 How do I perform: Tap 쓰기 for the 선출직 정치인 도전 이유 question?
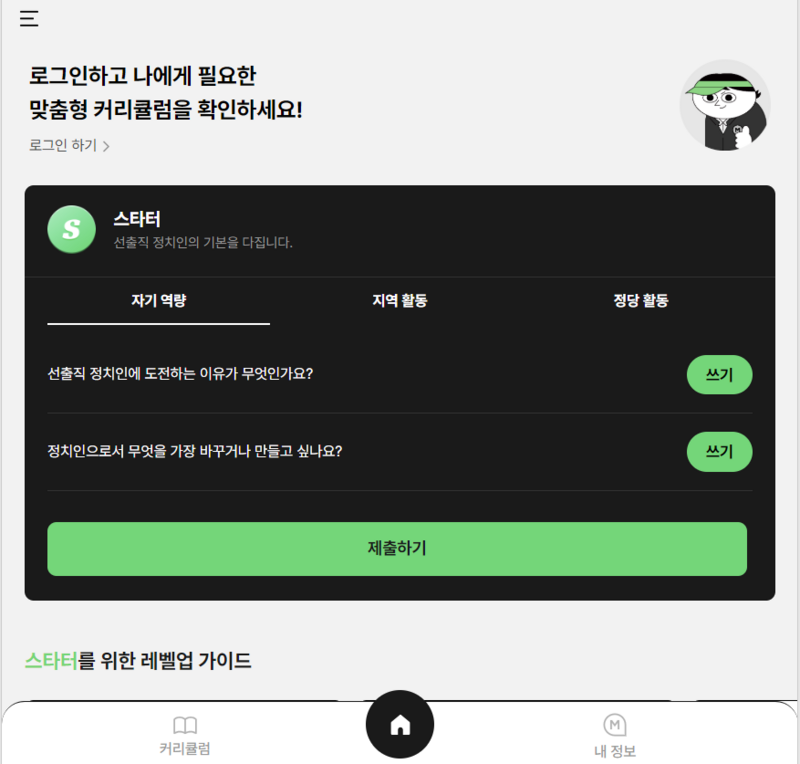719,375
